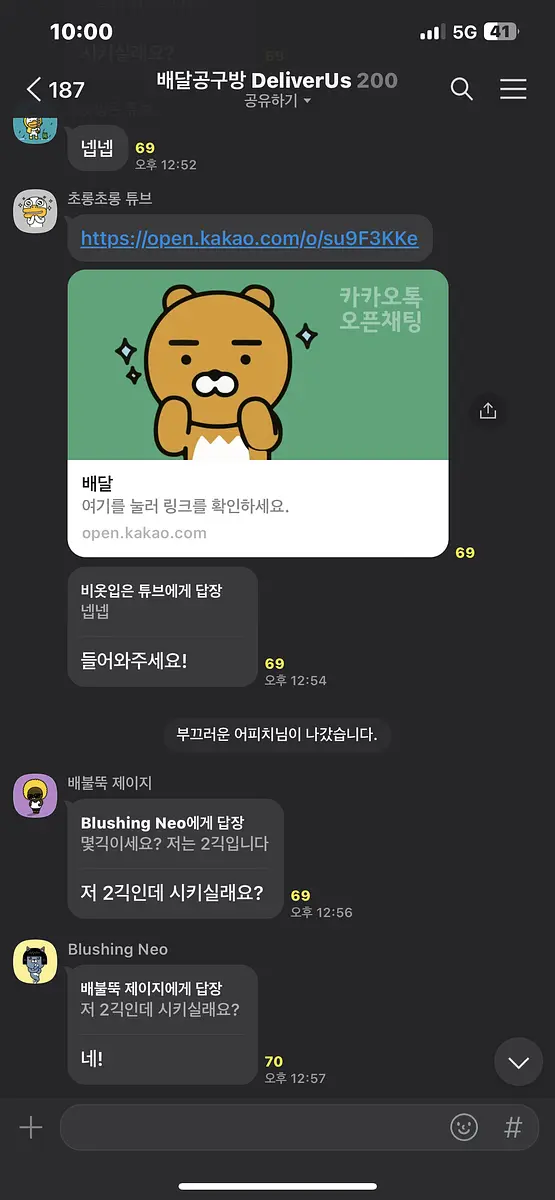The image size is (555, 1200).
Task: Jump to latest messages with down arrow
Action: coord(518,1063)
